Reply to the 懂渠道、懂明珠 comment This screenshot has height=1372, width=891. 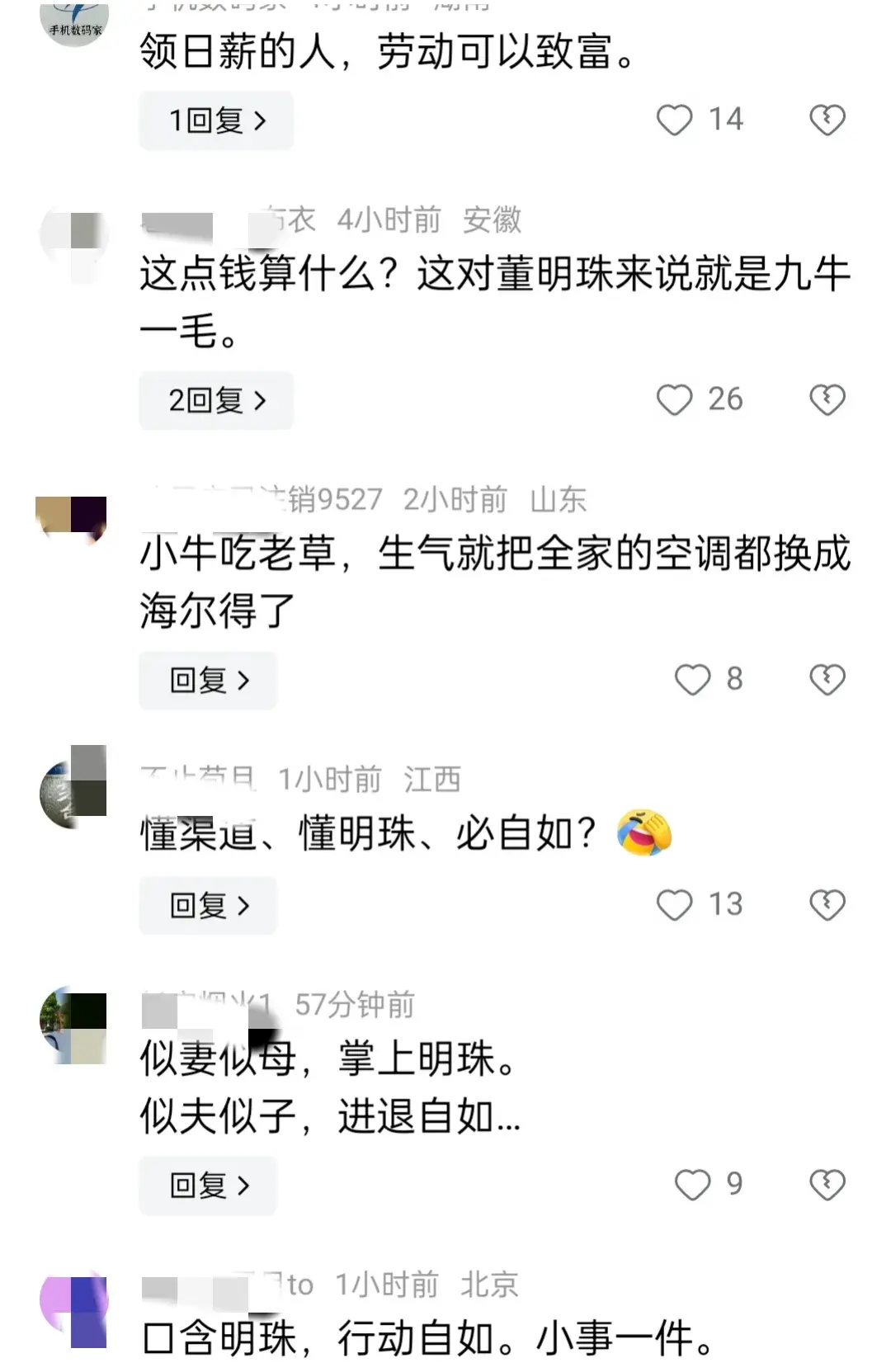(207, 905)
